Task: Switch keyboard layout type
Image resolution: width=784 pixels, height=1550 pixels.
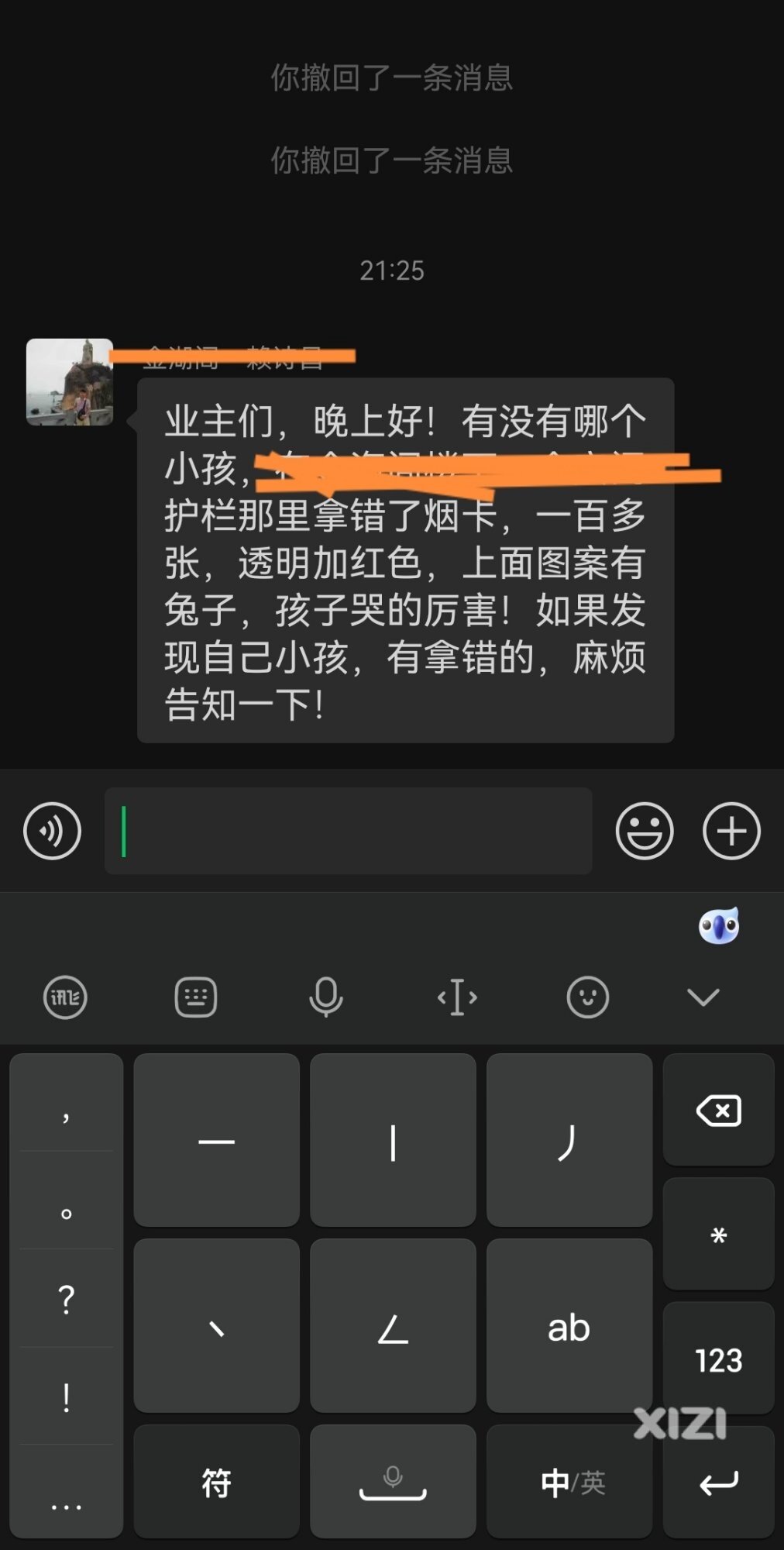Action: coord(196,997)
